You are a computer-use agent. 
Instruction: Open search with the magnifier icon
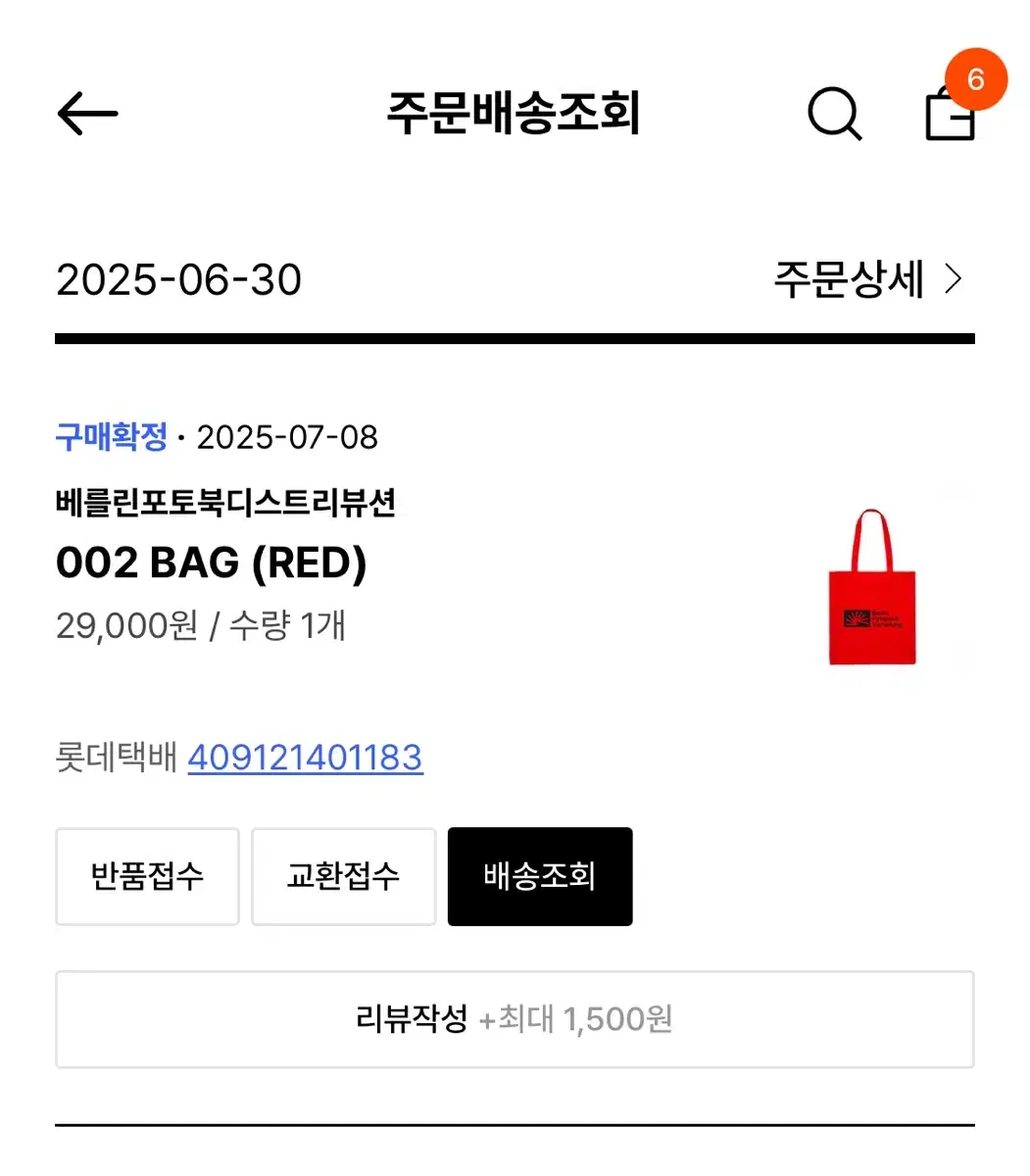coord(834,113)
